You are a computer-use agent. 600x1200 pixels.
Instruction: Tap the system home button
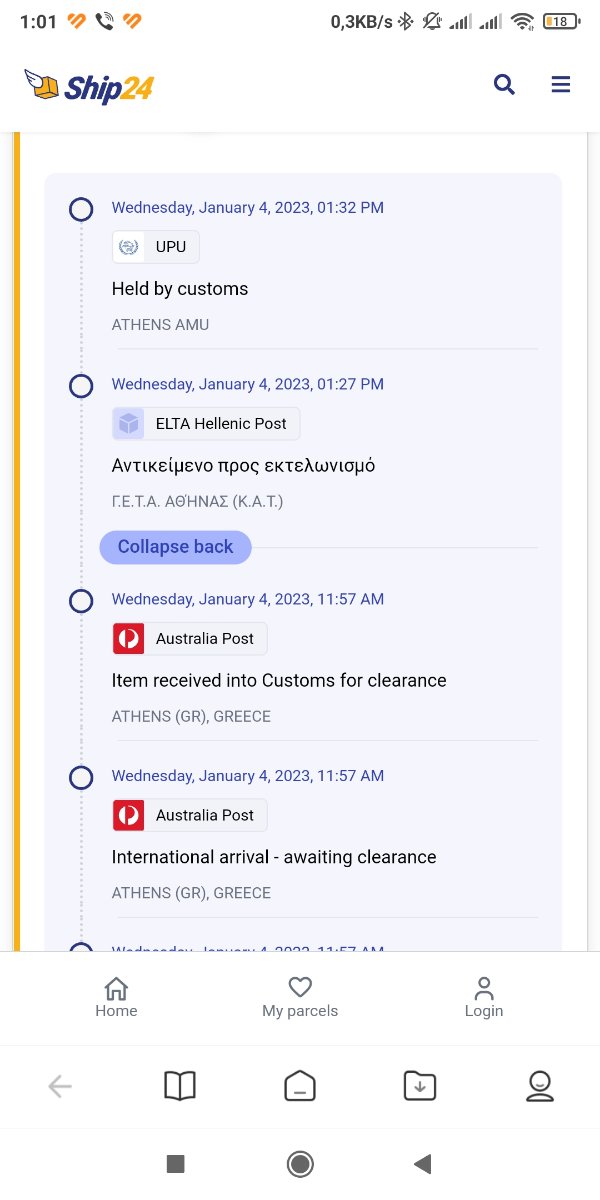[300, 1163]
